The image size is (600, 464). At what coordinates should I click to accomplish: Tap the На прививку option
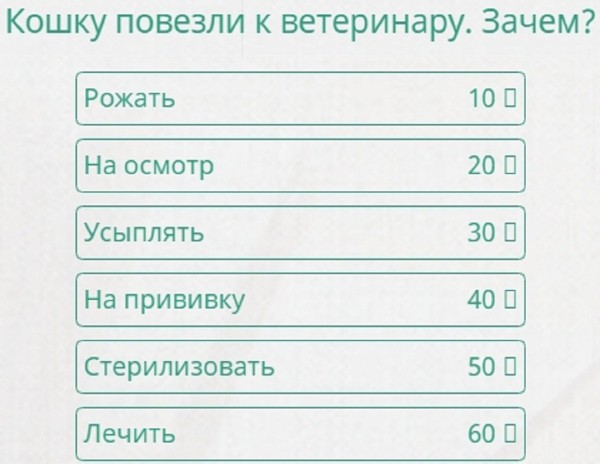tap(300, 300)
